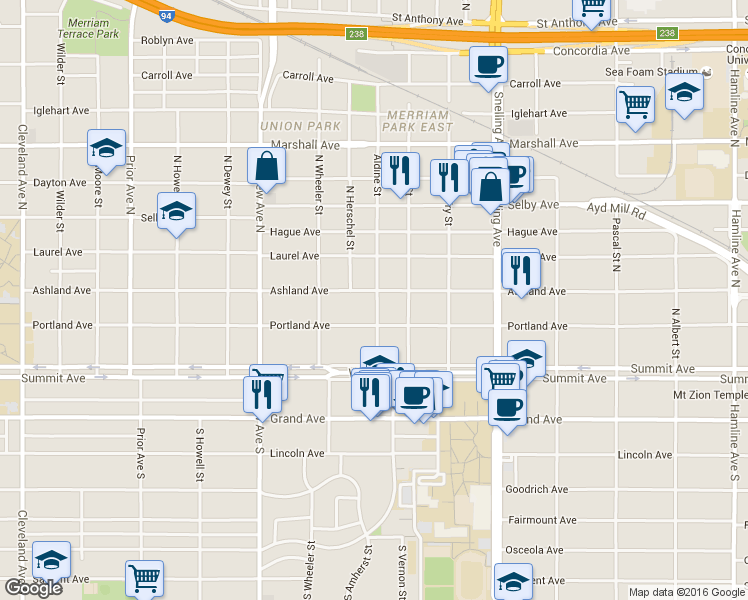Screen dimensions: 748x600
Task: Select the grocery cart marker beside Sea Foam Stadium
Action: click(636, 105)
